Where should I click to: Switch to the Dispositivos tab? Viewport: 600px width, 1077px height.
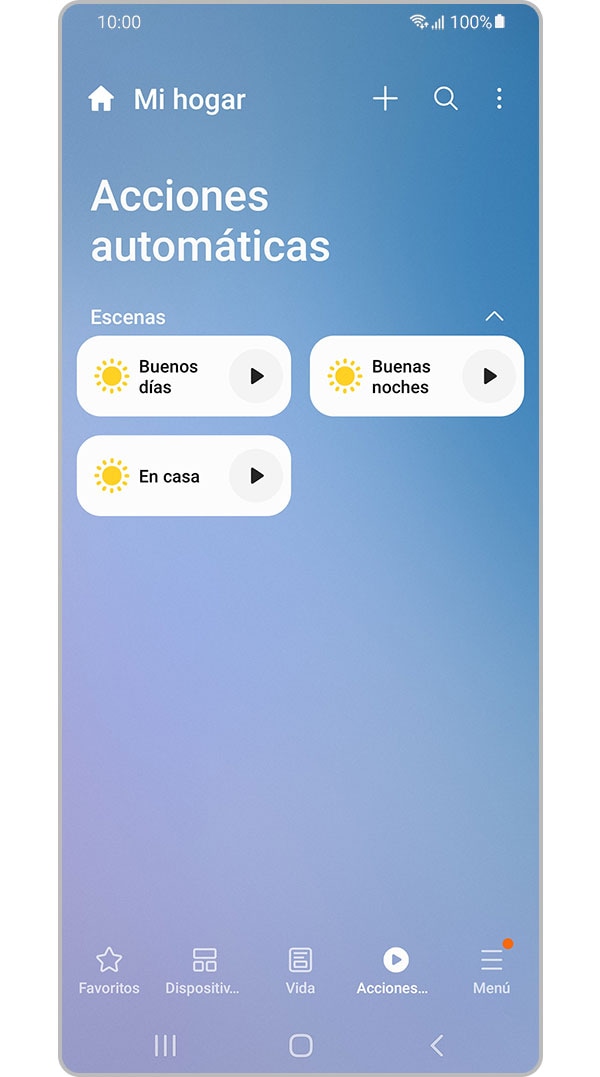[204, 971]
